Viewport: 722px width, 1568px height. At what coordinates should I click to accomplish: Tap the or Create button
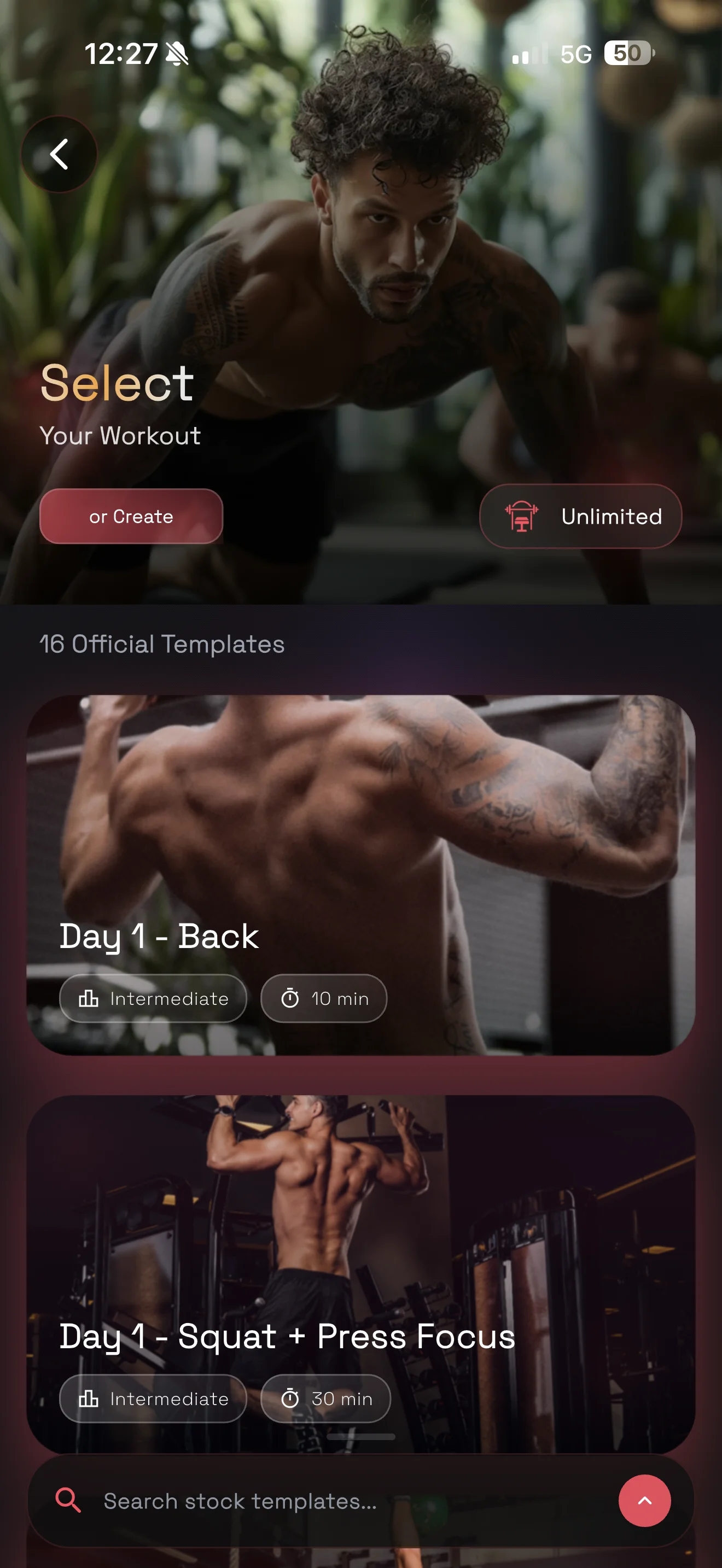point(131,516)
